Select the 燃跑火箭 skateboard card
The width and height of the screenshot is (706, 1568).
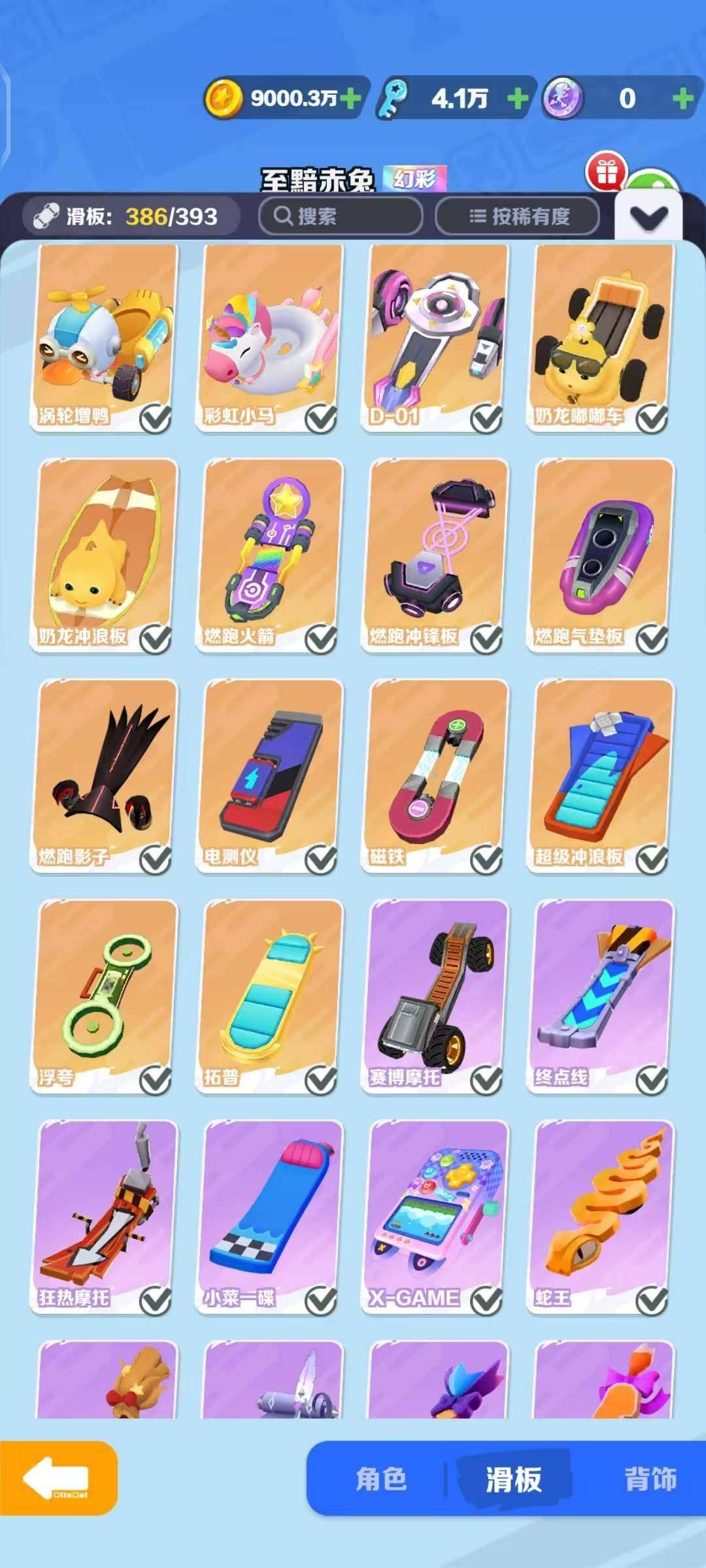270,555
